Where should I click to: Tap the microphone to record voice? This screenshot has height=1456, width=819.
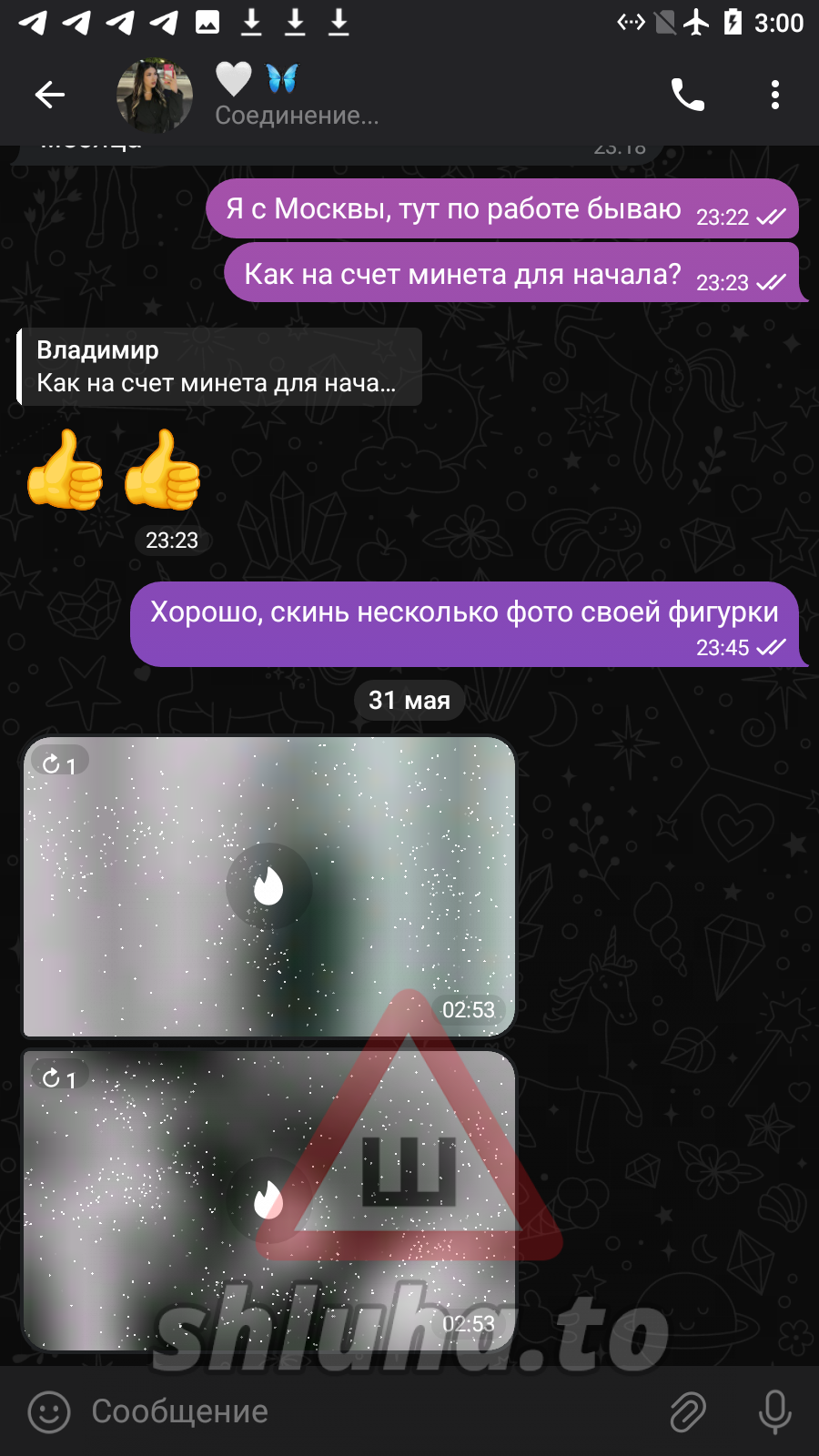(775, 1412)
